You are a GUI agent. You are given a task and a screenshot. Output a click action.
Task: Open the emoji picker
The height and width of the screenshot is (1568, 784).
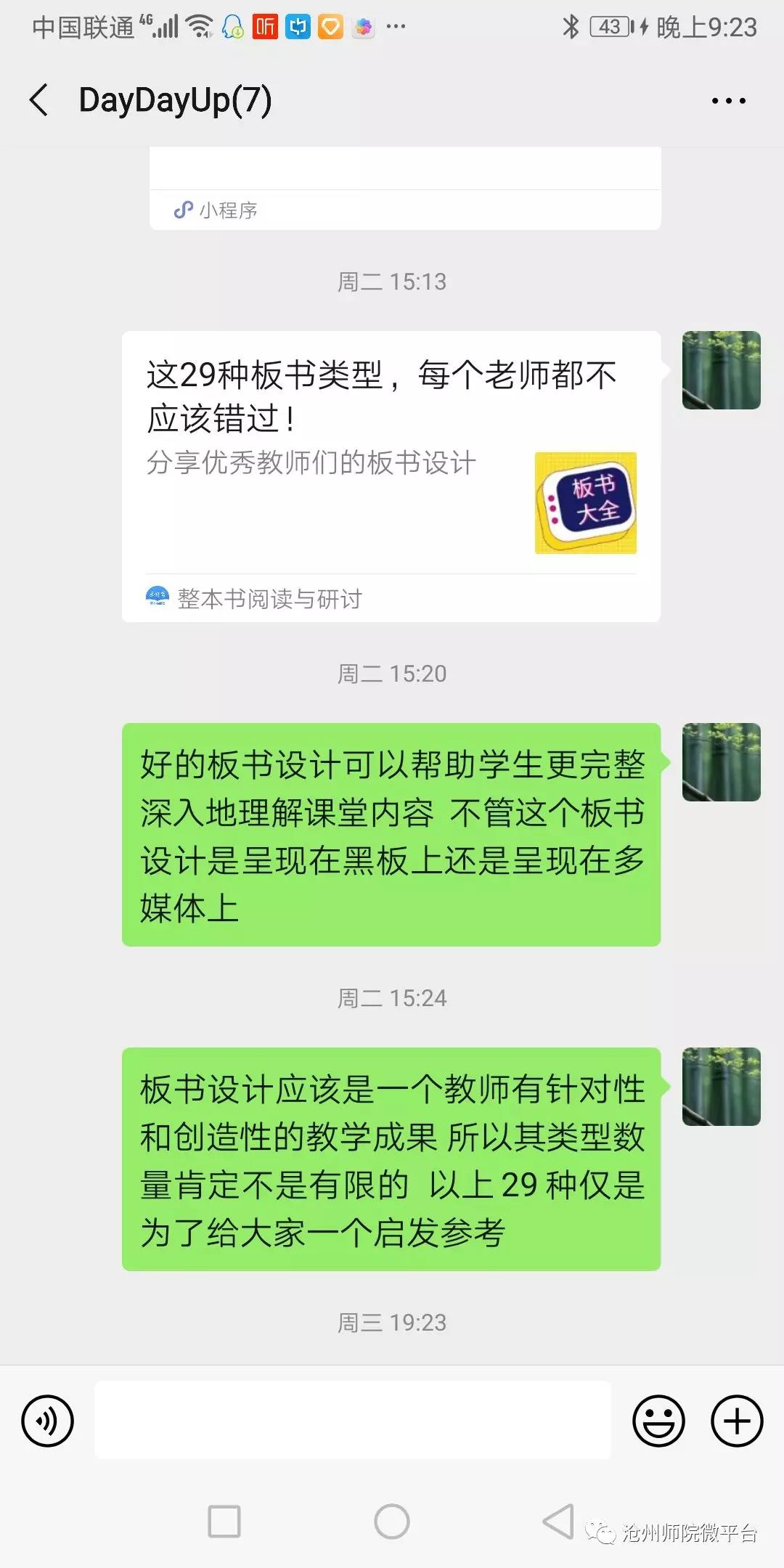click(658, 1421)
